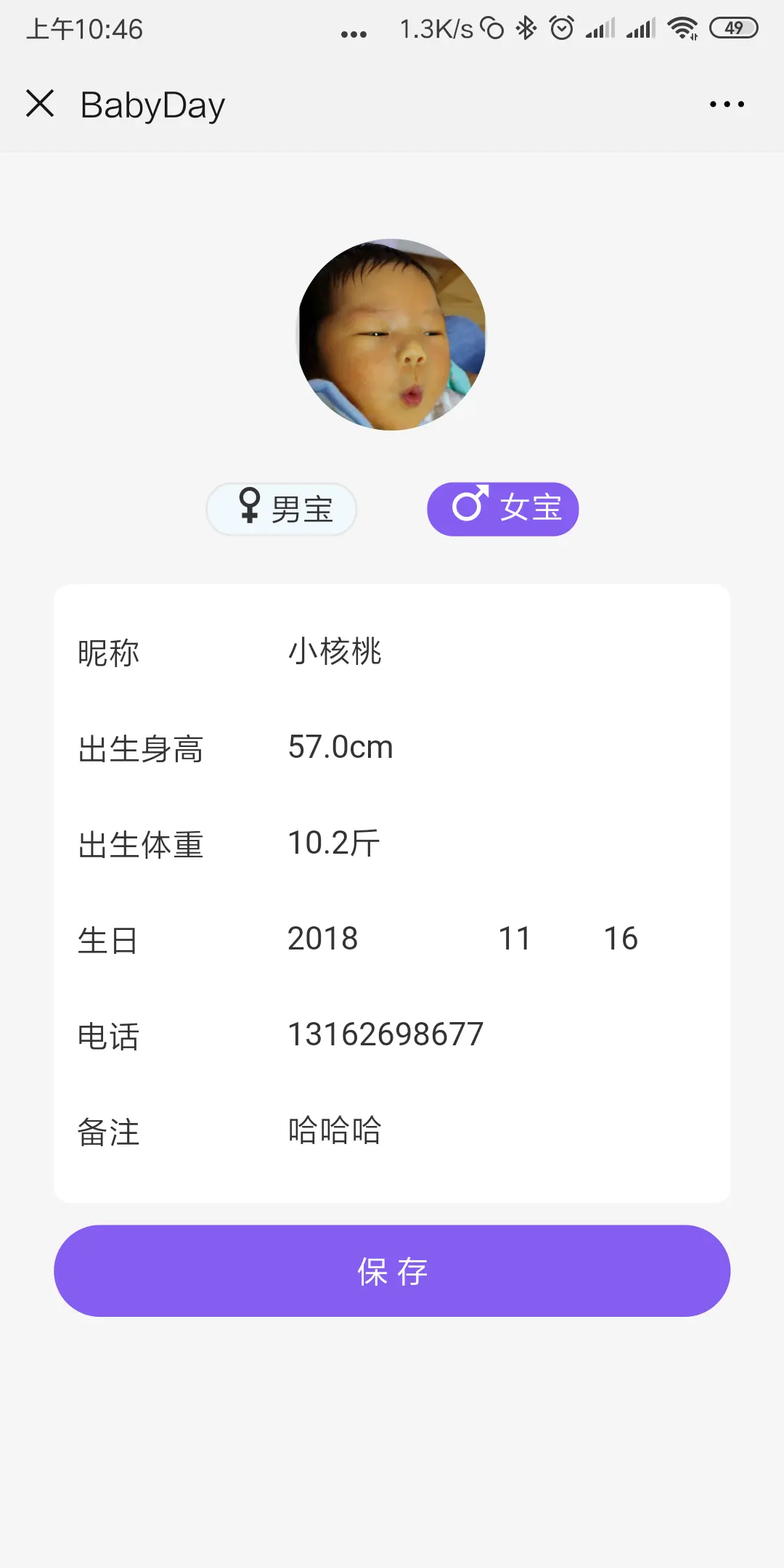Tap the 保存 save button
This screenshot has height=1568, width=784.
392,1271
